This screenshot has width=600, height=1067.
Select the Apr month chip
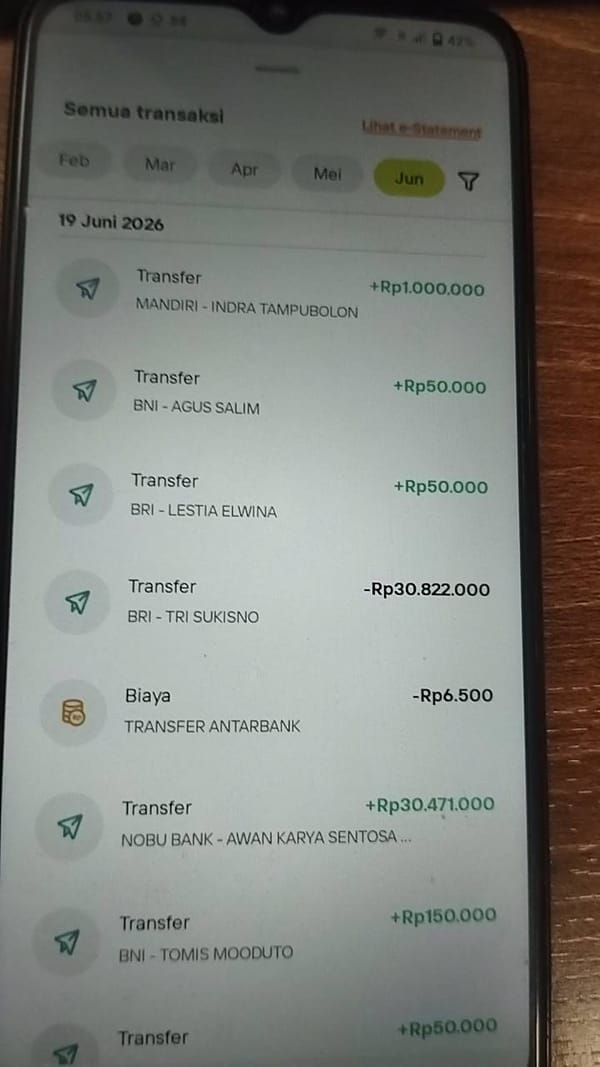pos(244,169)
